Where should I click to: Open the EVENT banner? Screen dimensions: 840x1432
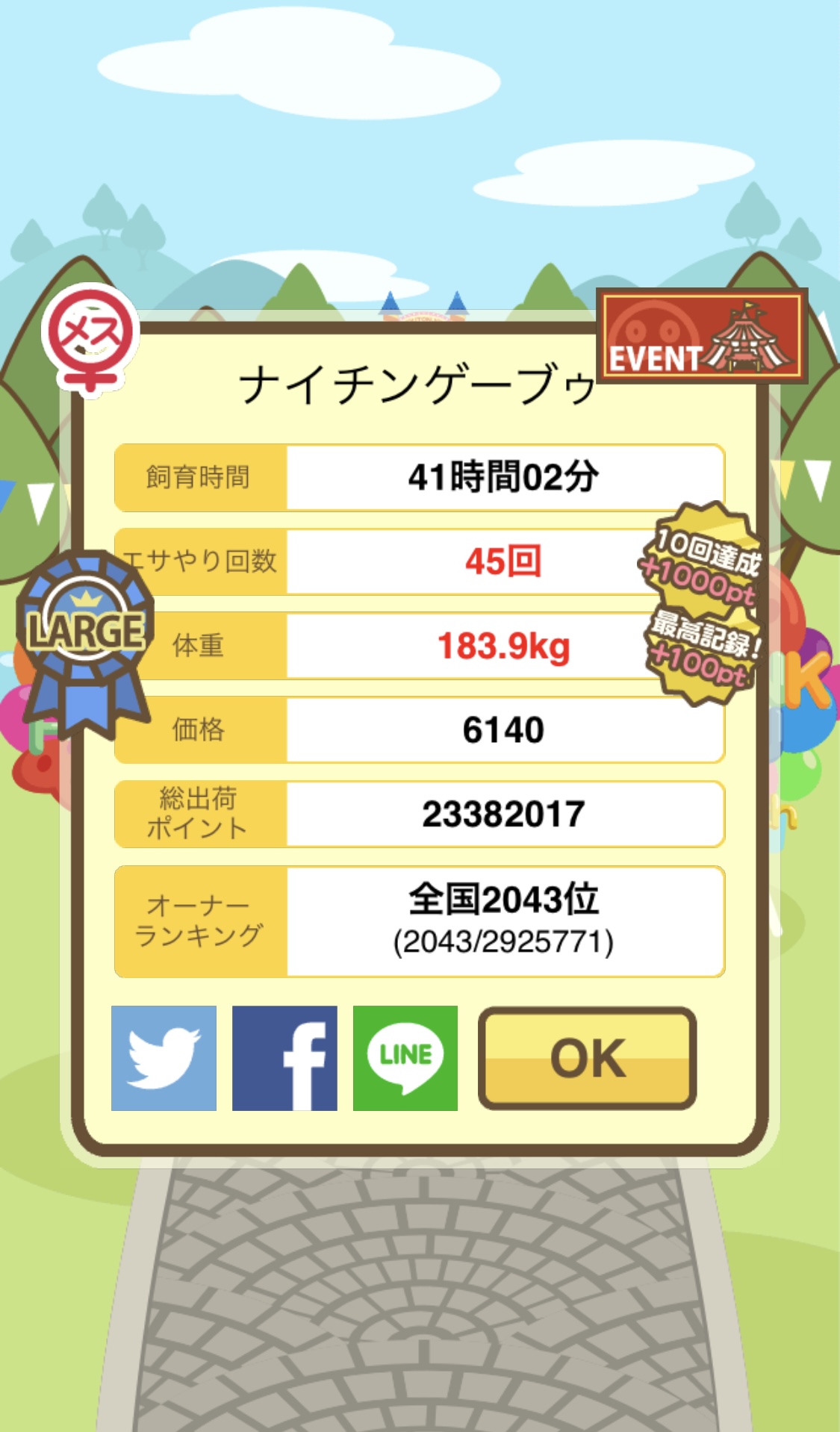[x=702, y=335]
